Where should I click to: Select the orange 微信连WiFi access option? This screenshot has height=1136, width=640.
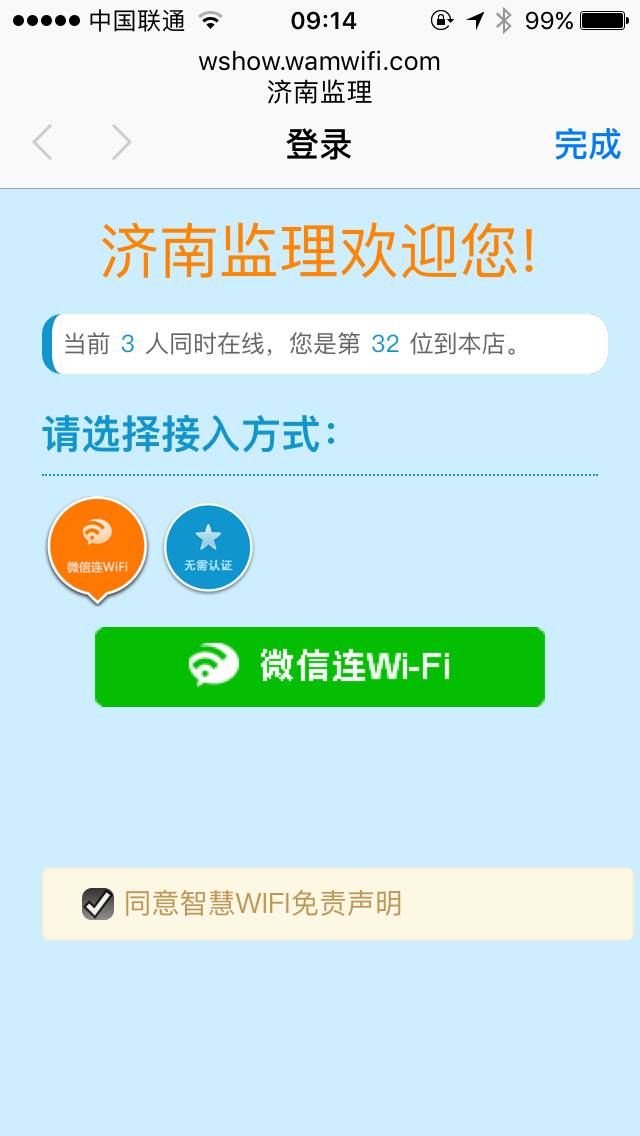point(97,546)
